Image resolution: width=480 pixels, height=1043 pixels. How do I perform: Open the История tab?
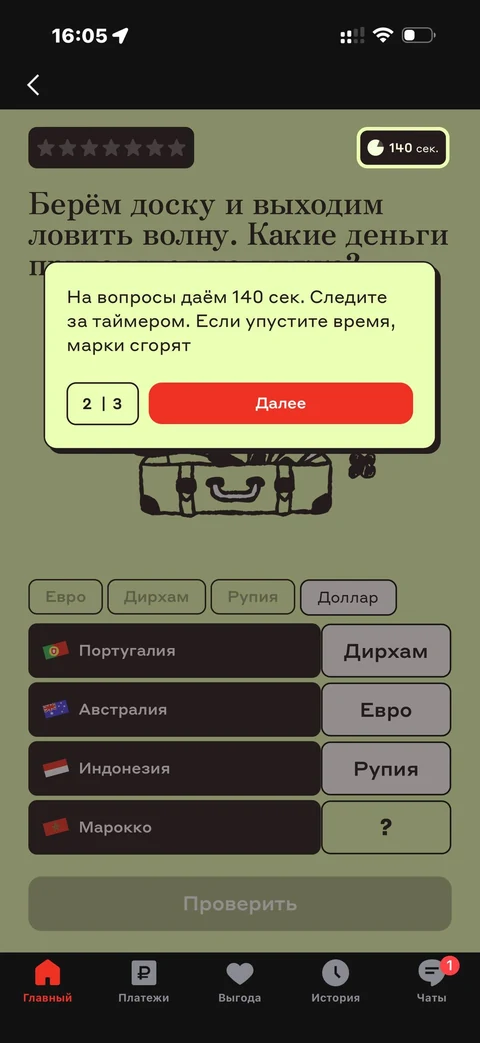336,982
